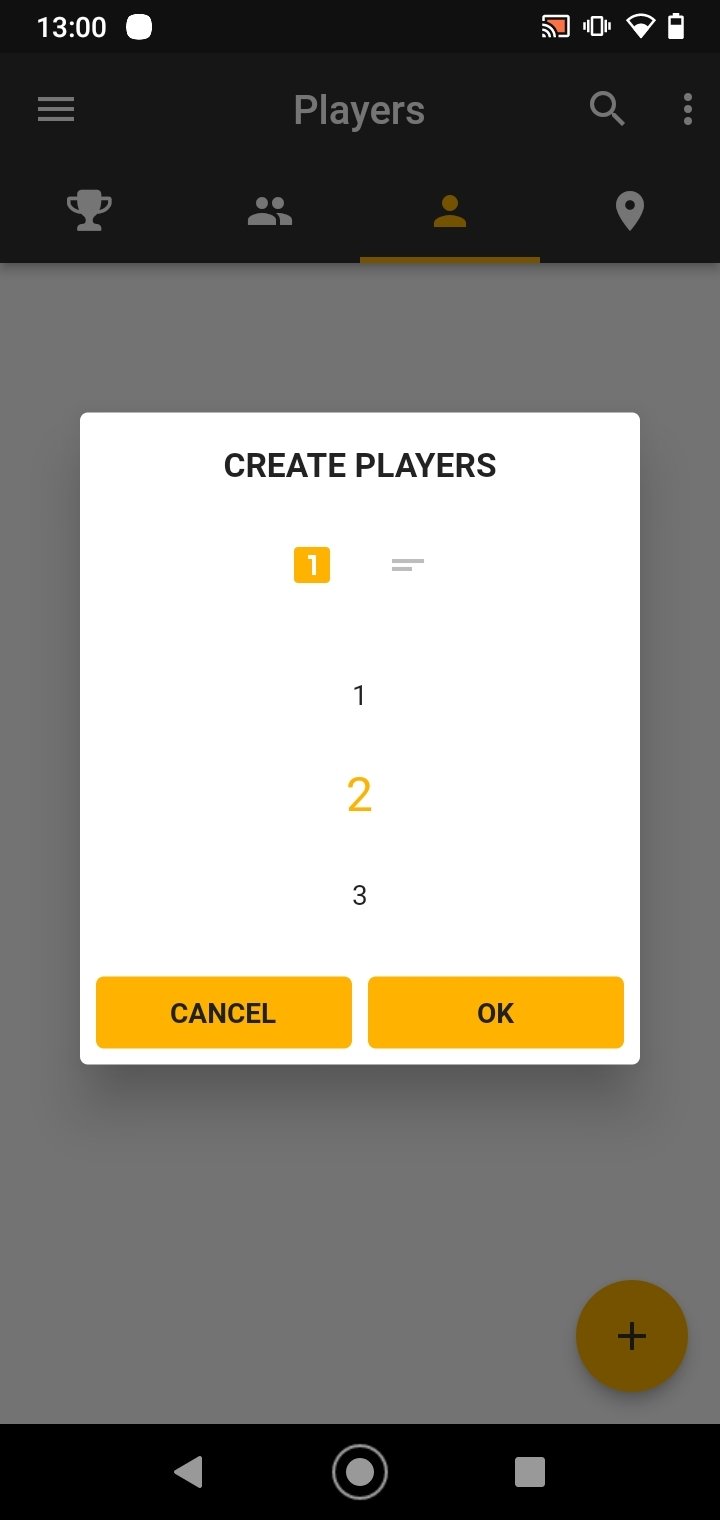Cancel the Create Players dialog
The image size is (720, 1520).
click(x=224, y=1012)
